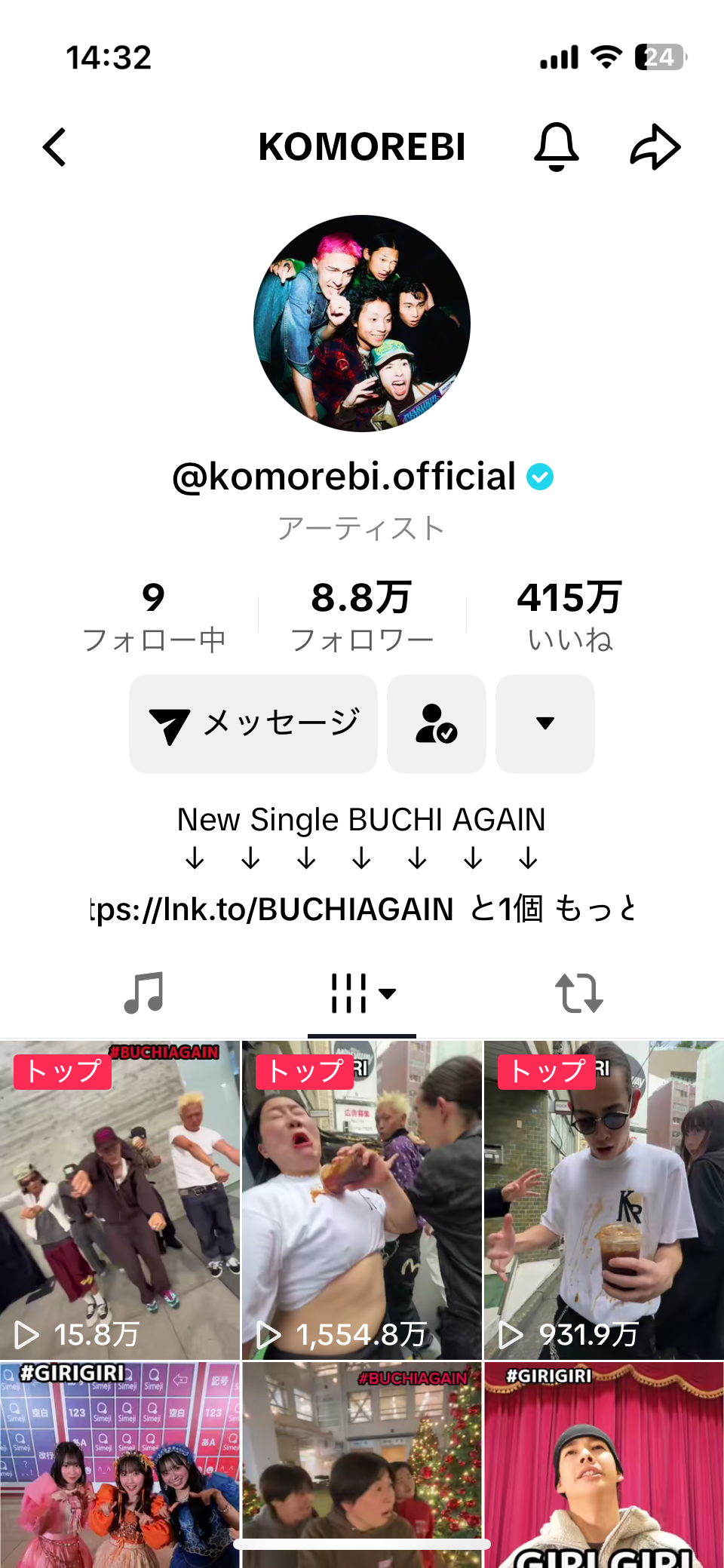Screen dimensions: 724x1568
Task: Tap the メッセージ button
Action: [253, 724]
